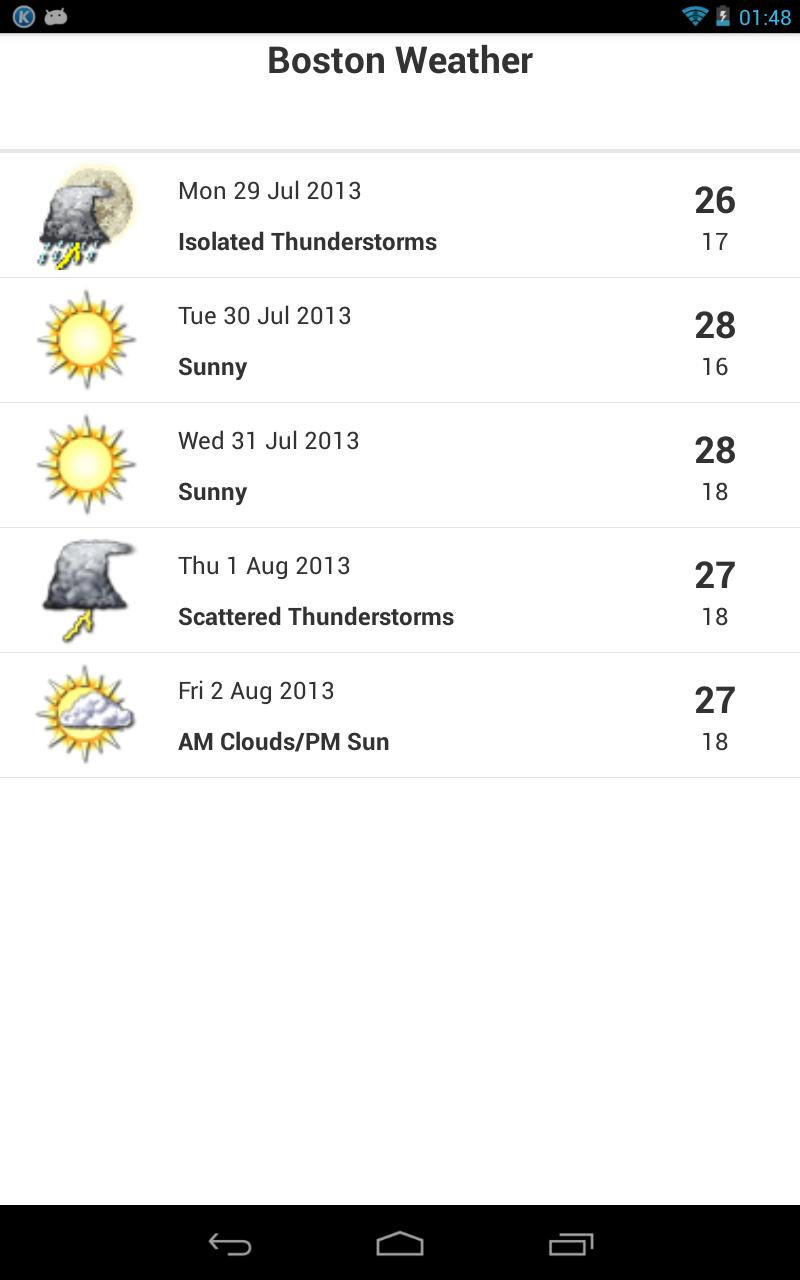
Task: Select the Mon 29 Jul 2013 forecast row
Action: 400,213
